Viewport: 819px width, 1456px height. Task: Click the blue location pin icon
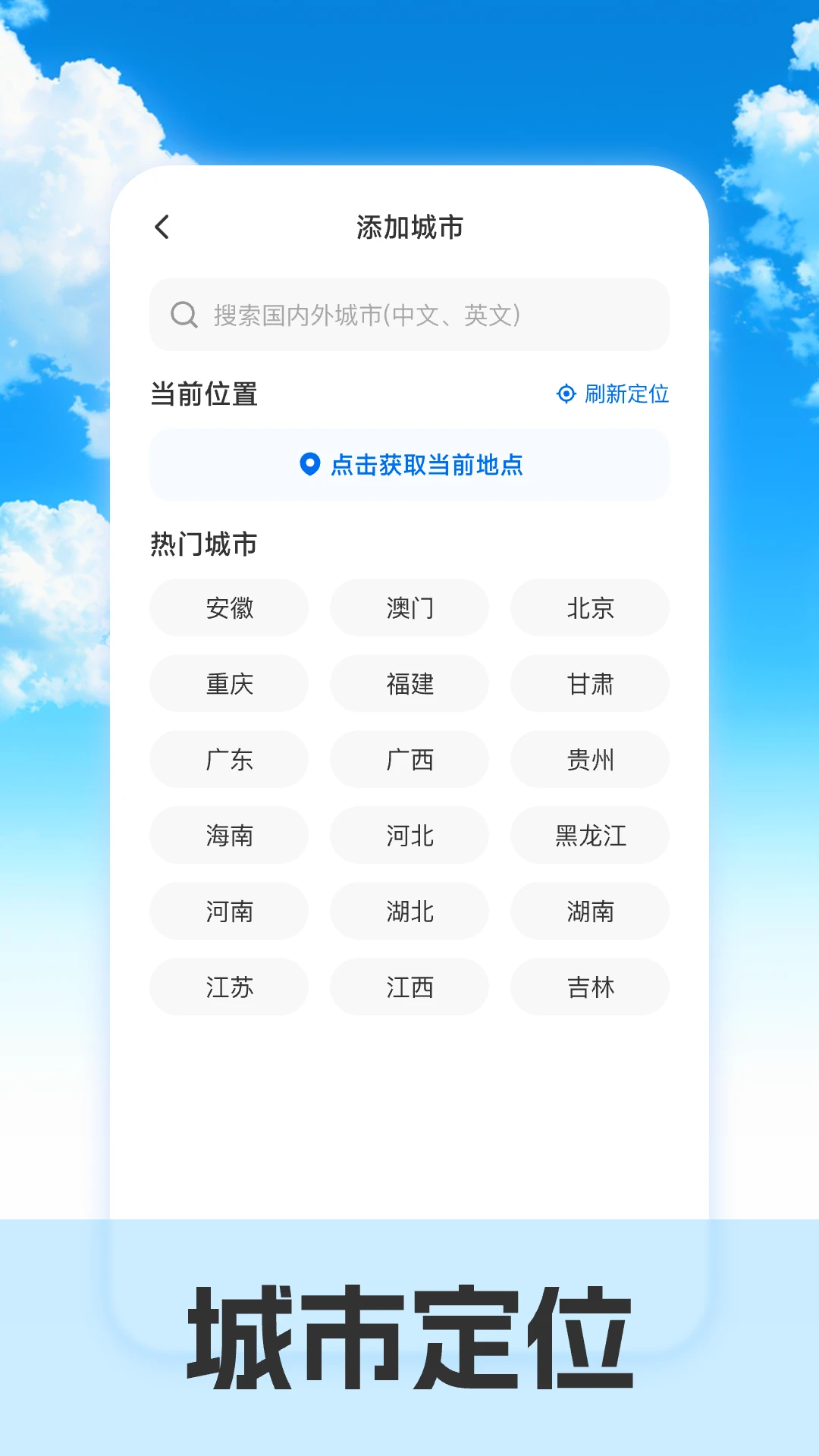(x=309, y=466)
